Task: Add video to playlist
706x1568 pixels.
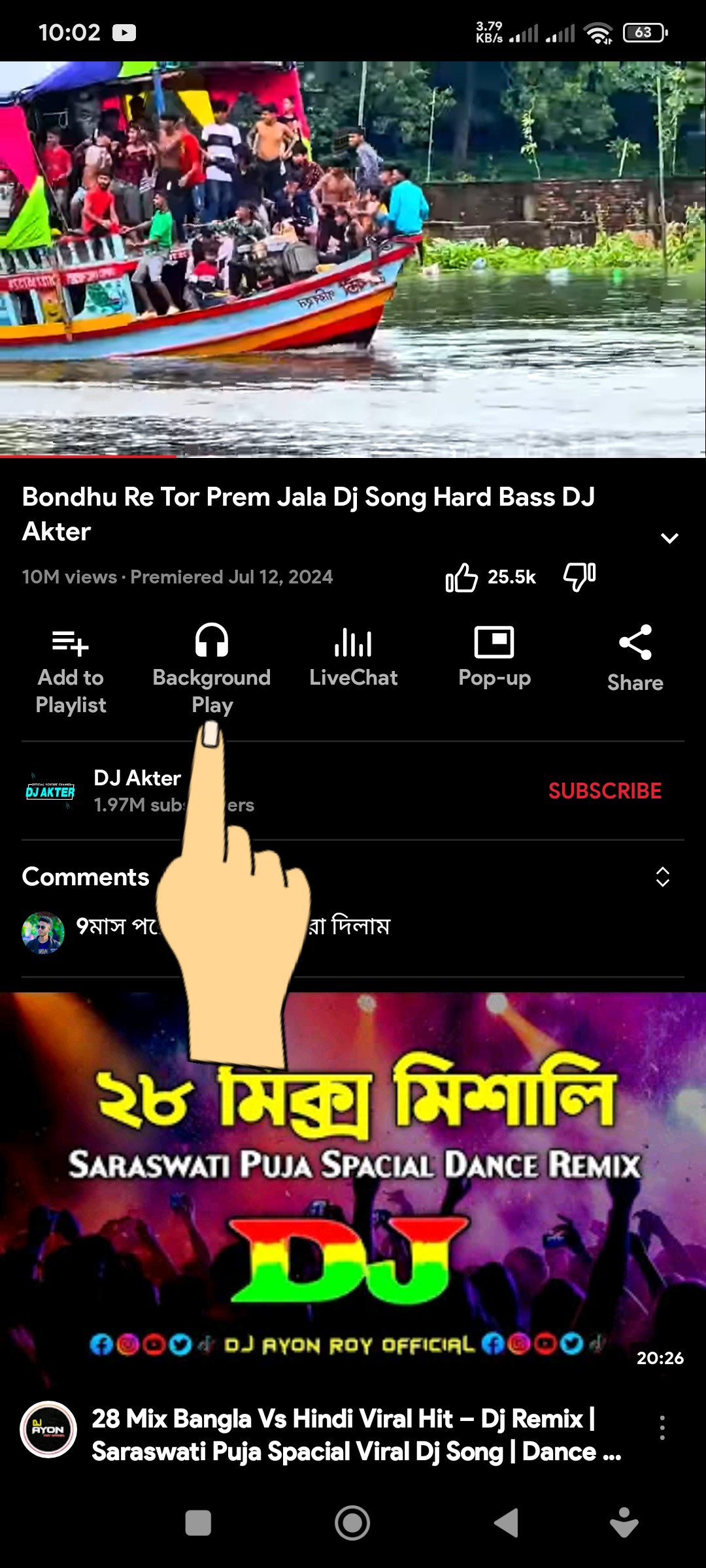Action: click(x=71, y=669)
